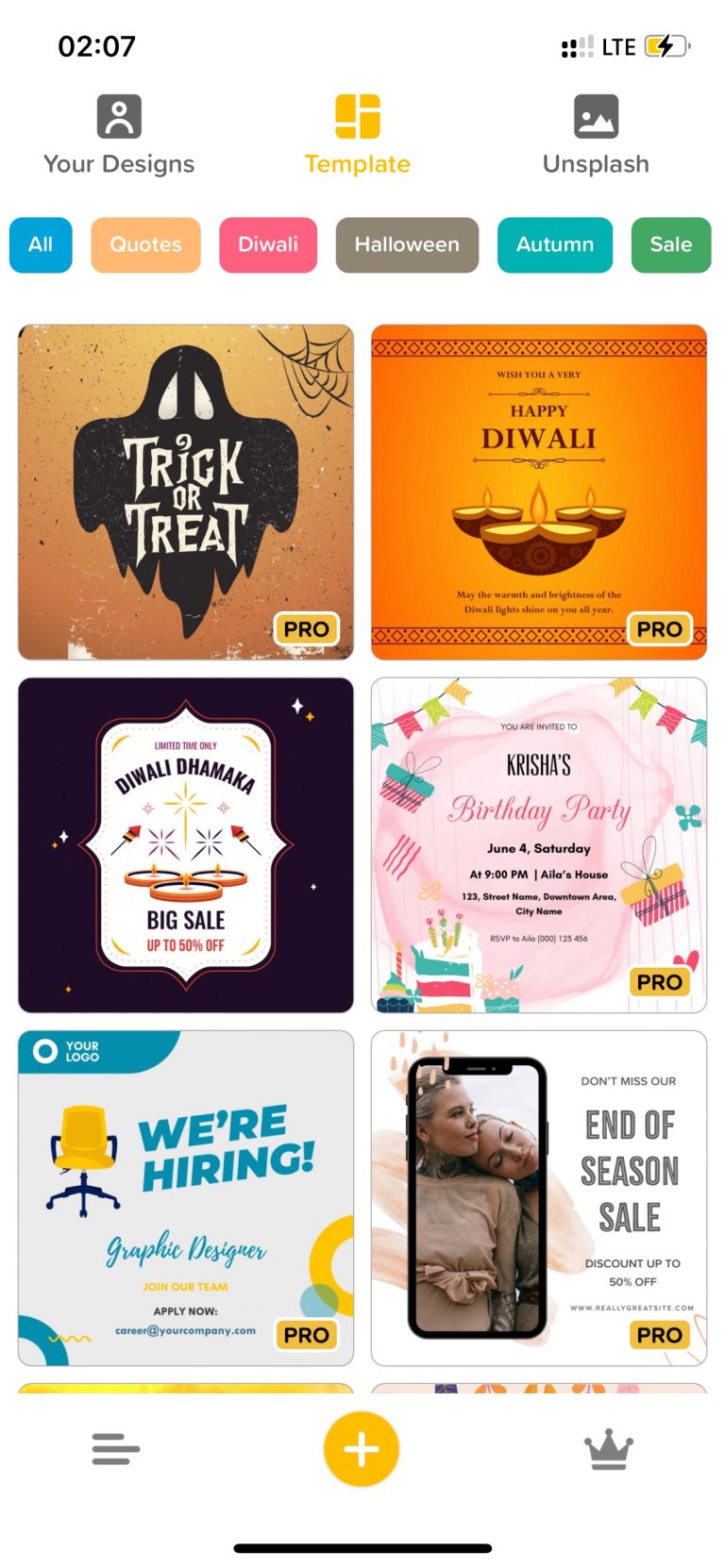Image resolution: width=725 pixels, height=1568 pixels.
Task: Select the All templates filter
Action: [x=40, y=244]
